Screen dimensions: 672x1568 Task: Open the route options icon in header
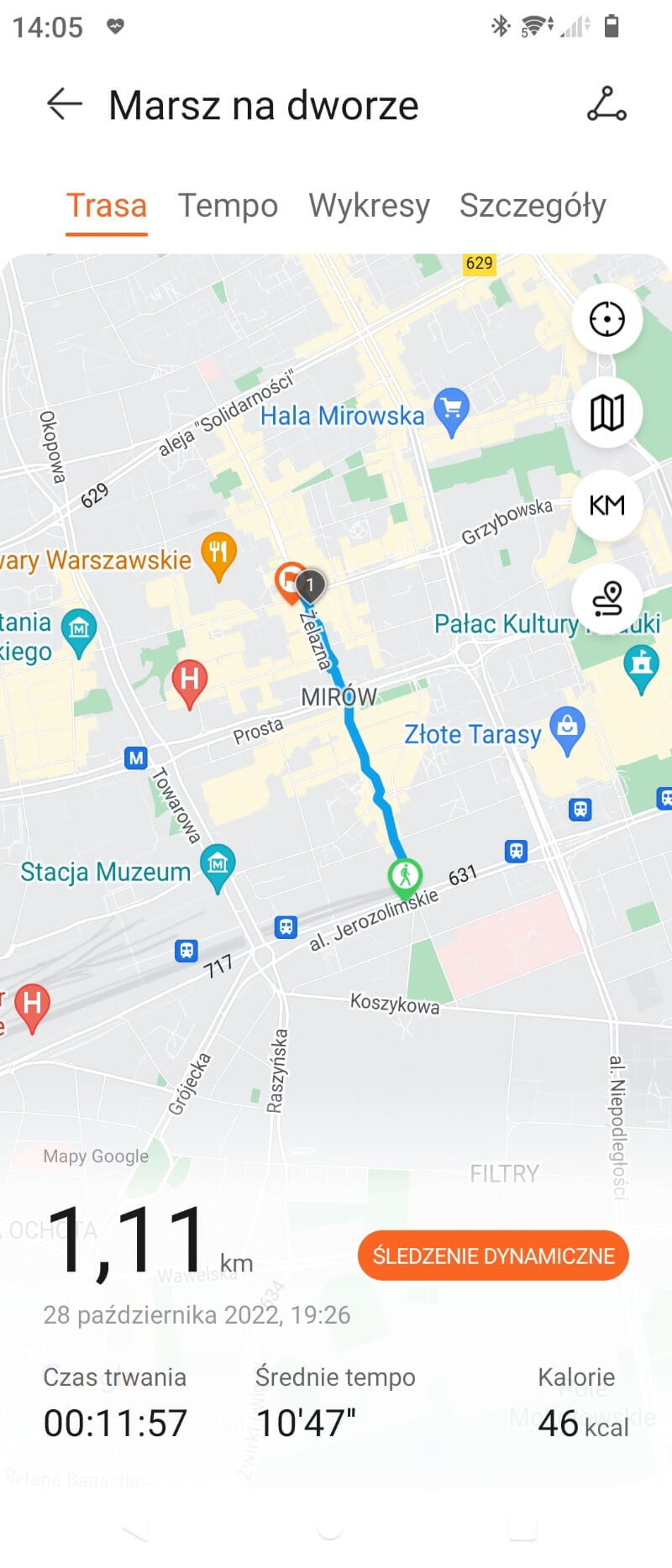click(x=606, y=105)
